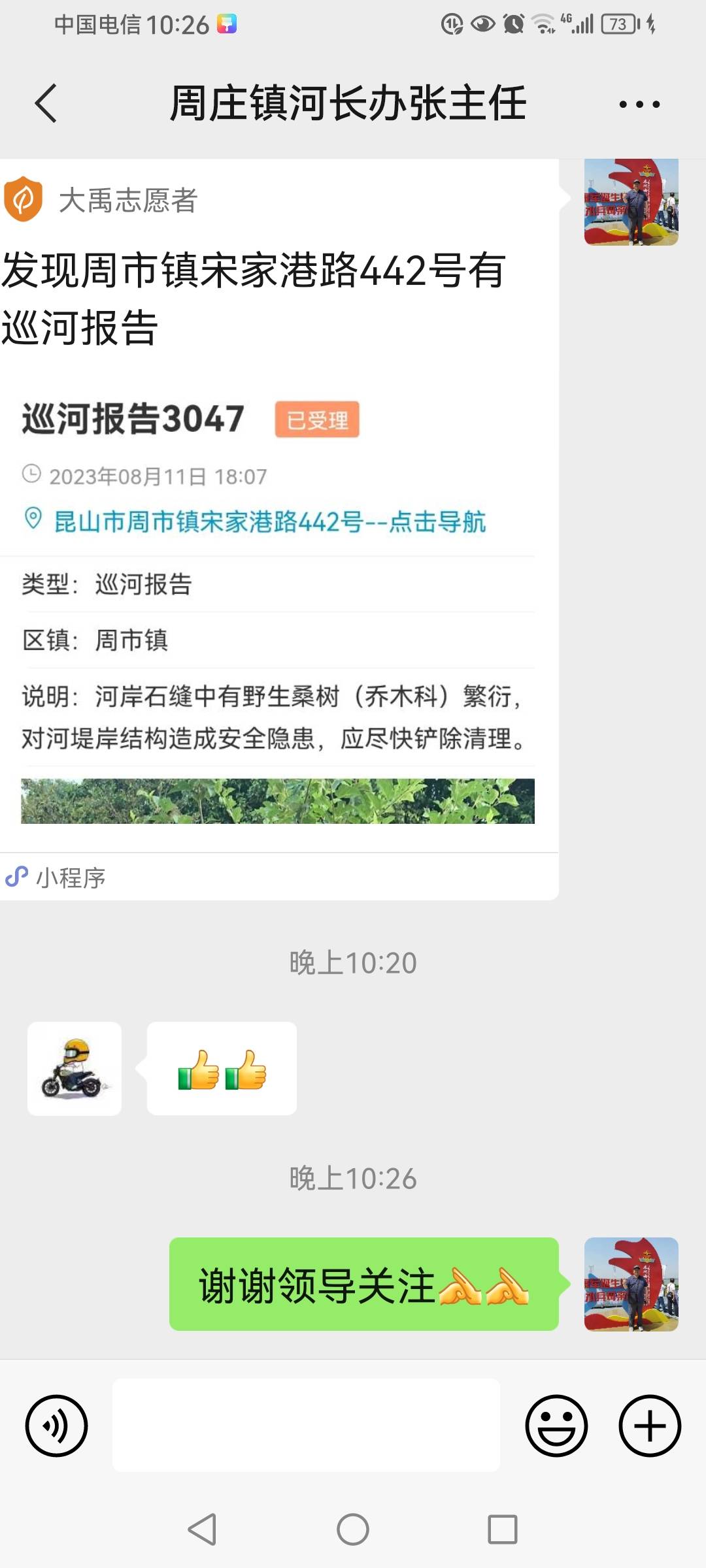Open the emoji picker

tap(556, 1426)
